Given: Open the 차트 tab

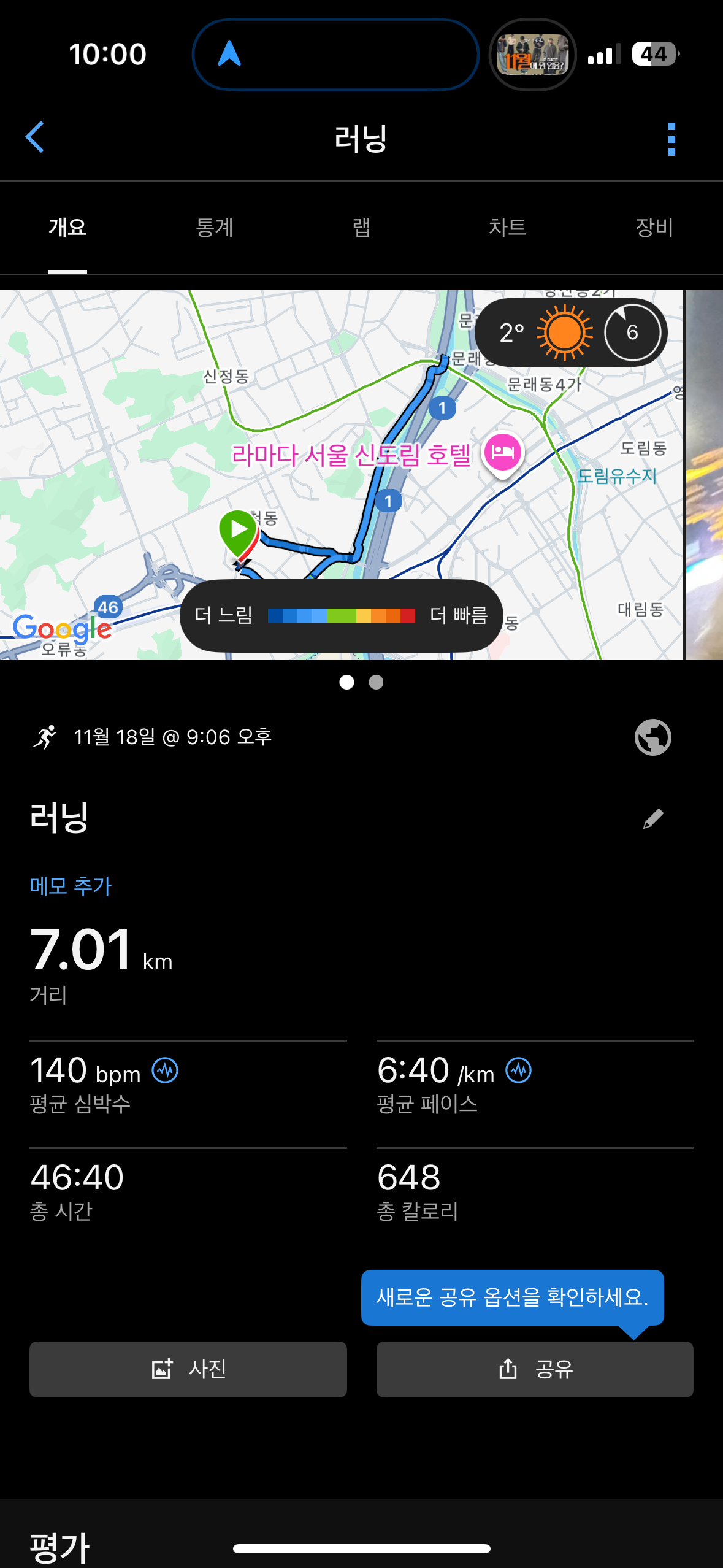Looking at the screenshot, I should (508, 227).
